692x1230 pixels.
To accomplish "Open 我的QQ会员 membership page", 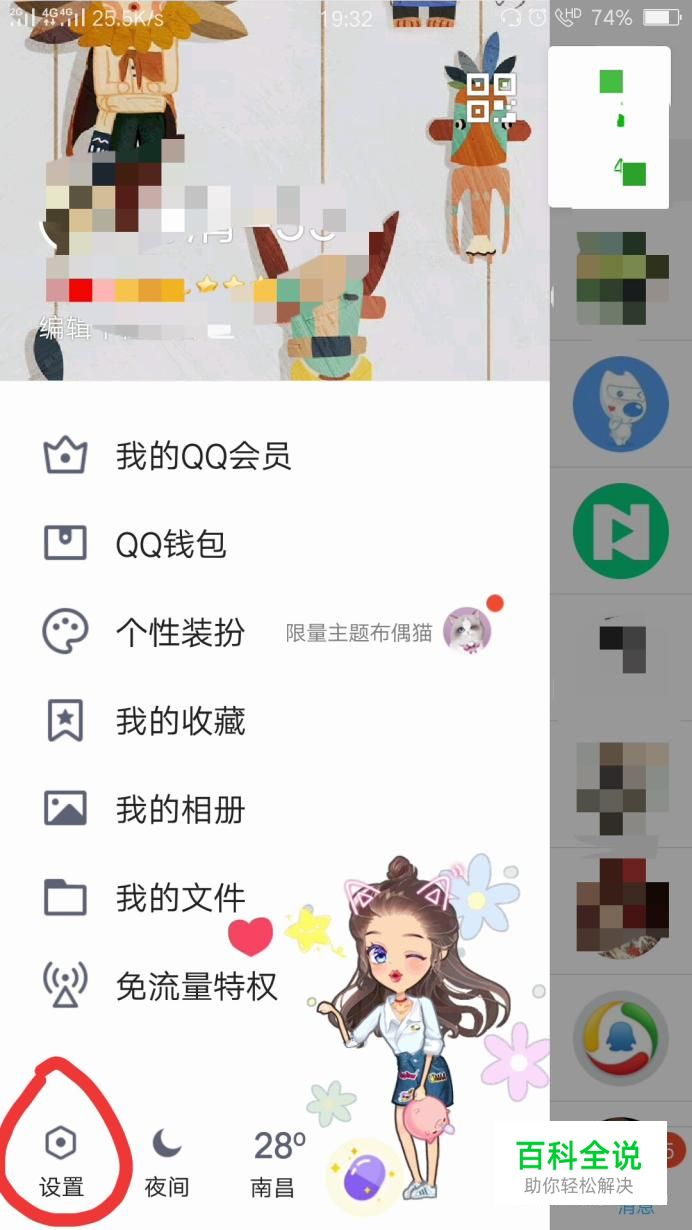I will pyautogui.click(x=275, y=456).
